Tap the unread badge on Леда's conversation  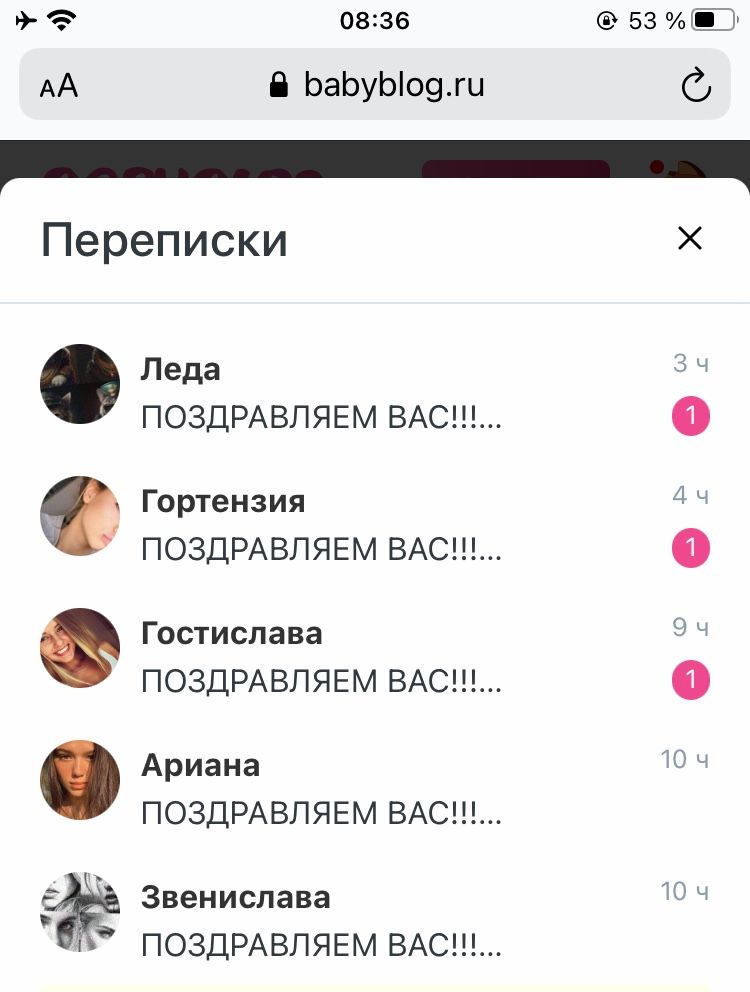(690, 416)
